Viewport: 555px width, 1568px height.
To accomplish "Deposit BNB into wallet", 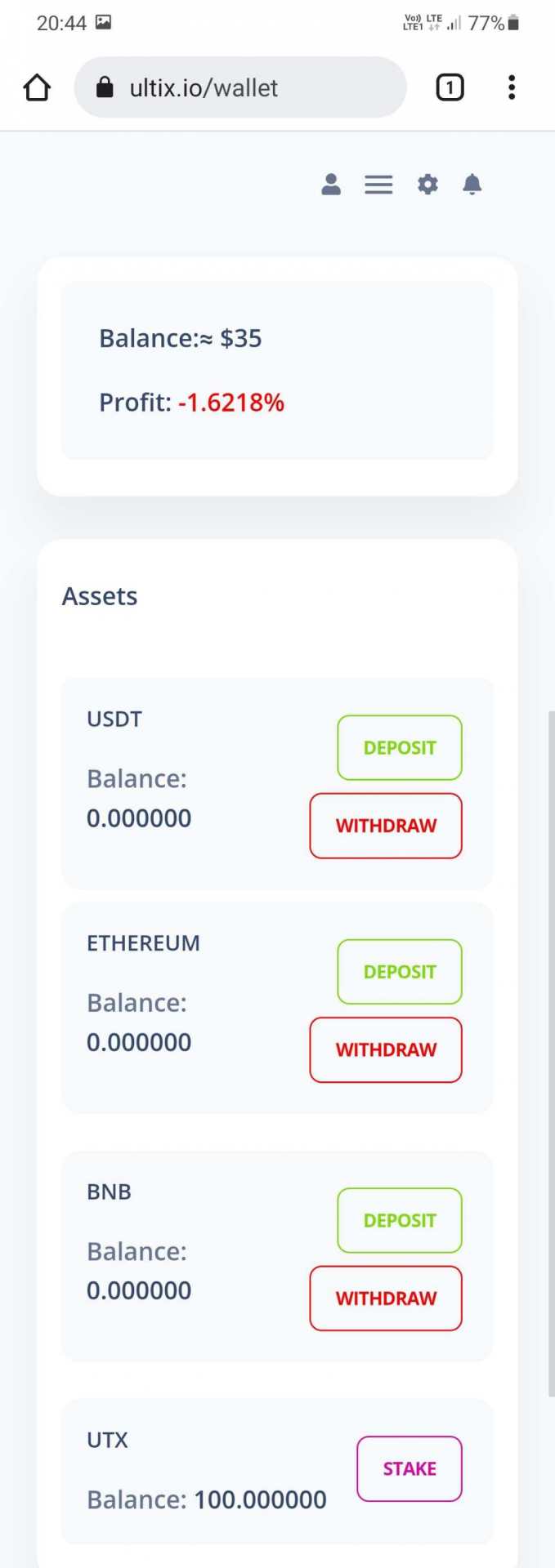I will [400, 1220].
